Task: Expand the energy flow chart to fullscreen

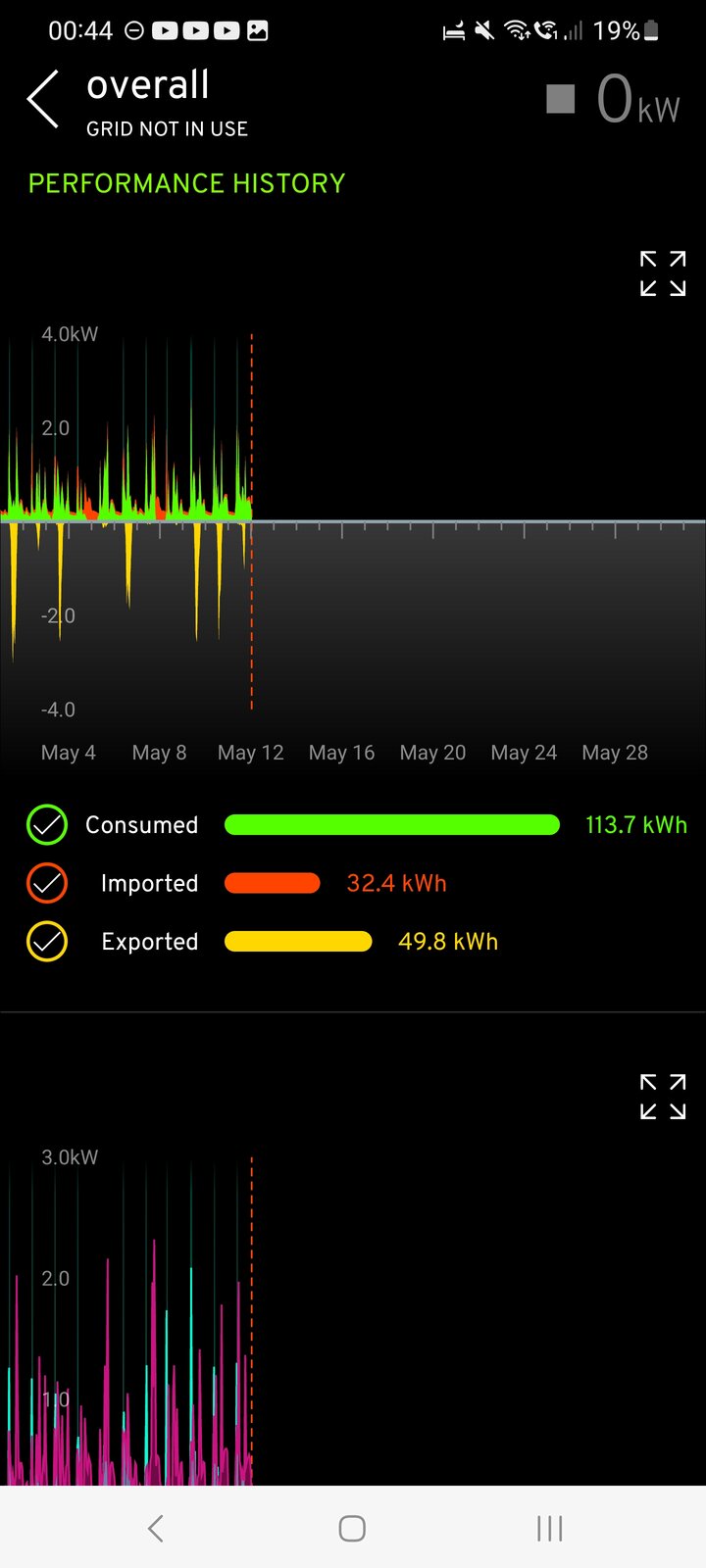Action: pos(663,273)
